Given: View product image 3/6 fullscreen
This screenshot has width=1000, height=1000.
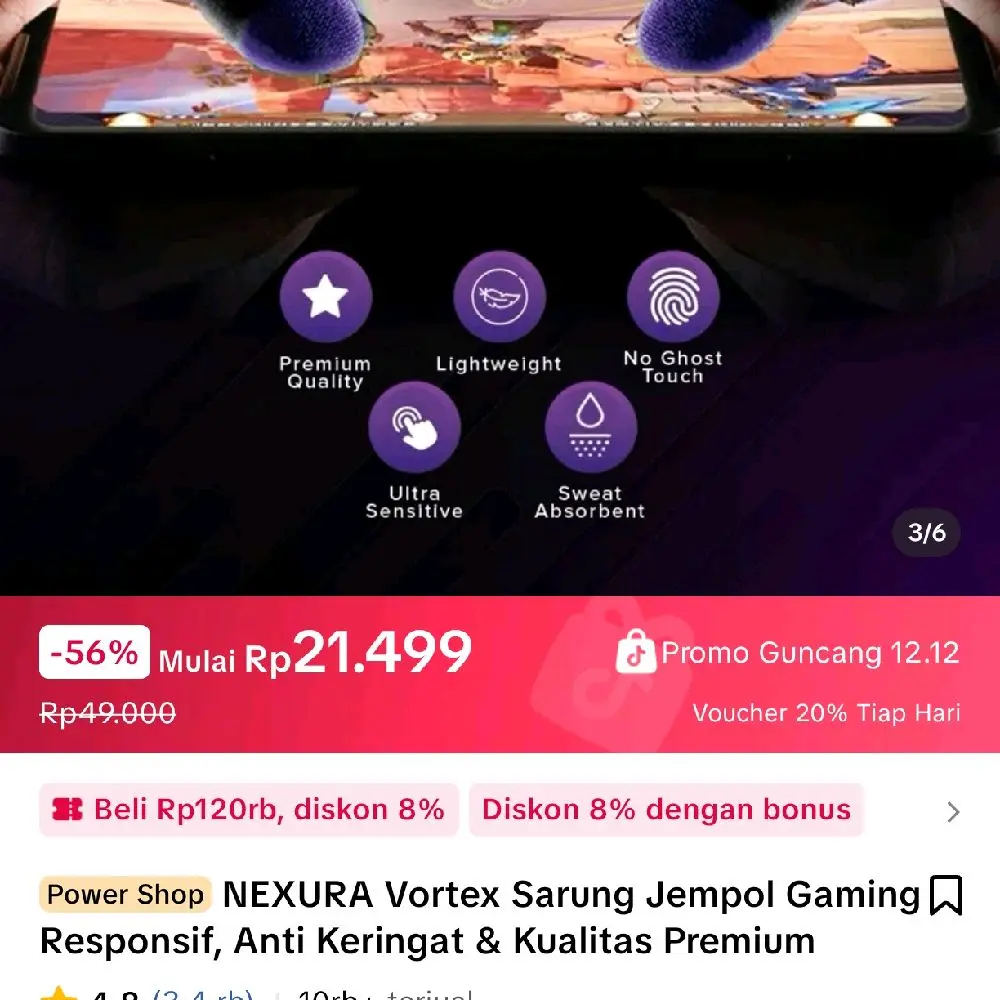Looking at the screenshot, I should click(x=500, y=300).
